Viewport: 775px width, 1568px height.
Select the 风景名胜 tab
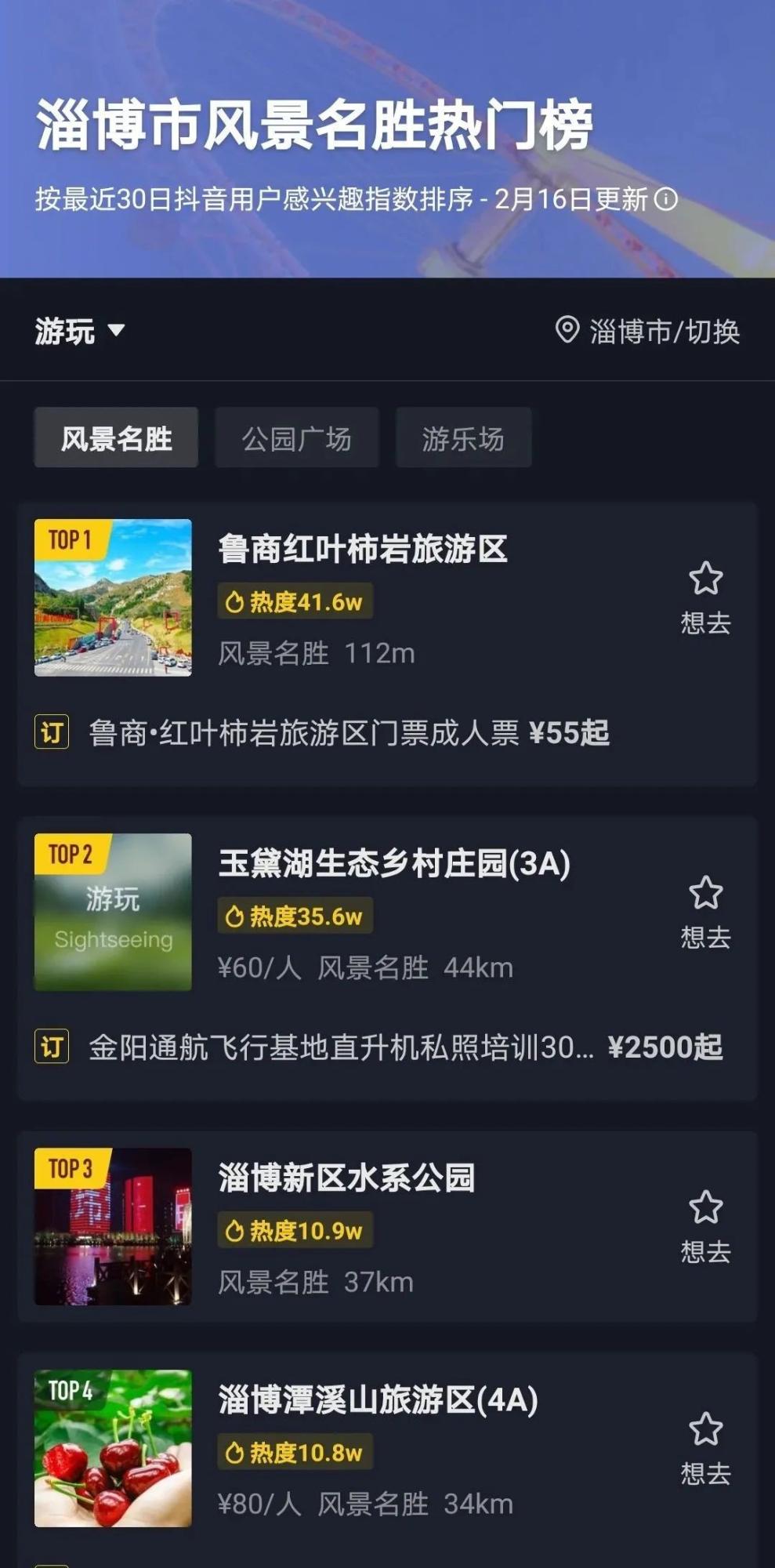(116, 438)
